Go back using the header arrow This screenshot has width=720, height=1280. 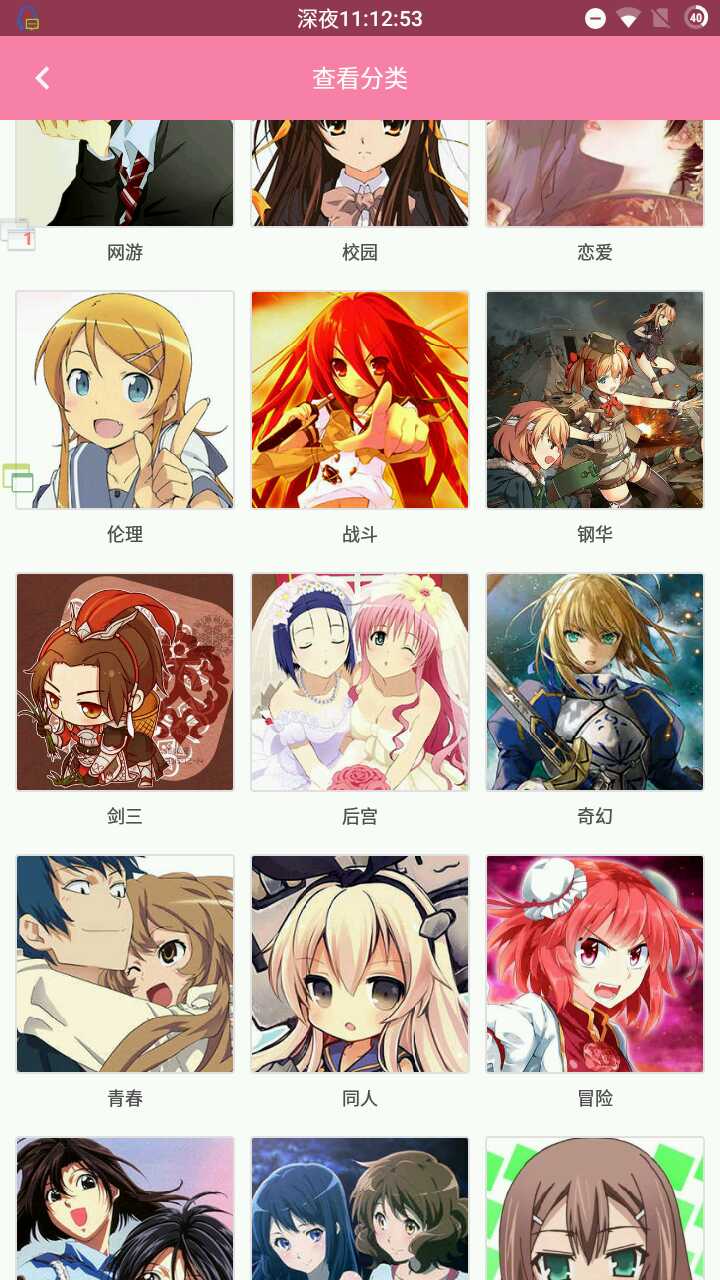click(42, 78)
